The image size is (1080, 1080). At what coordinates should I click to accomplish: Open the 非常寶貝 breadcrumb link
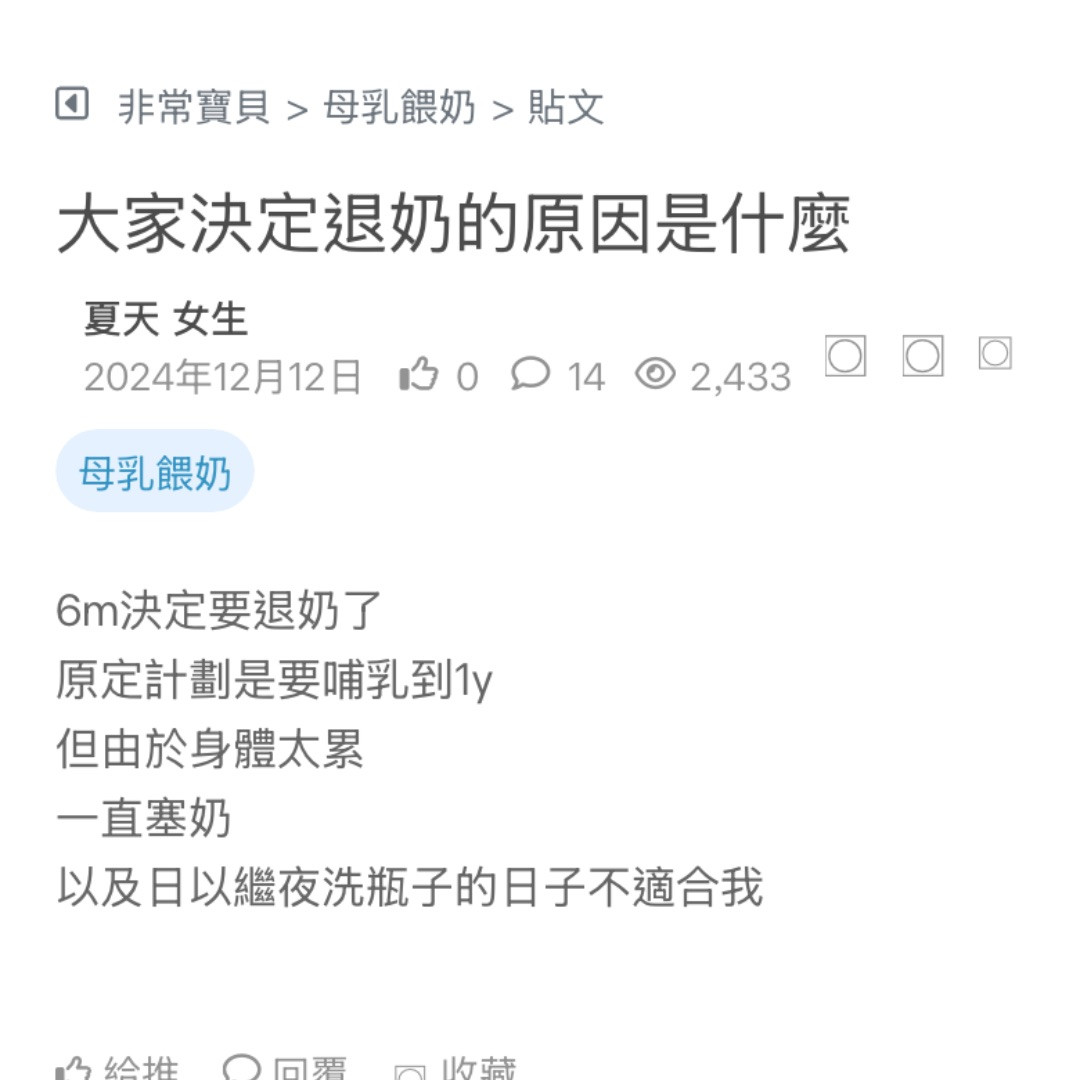(x=194, y=107)
